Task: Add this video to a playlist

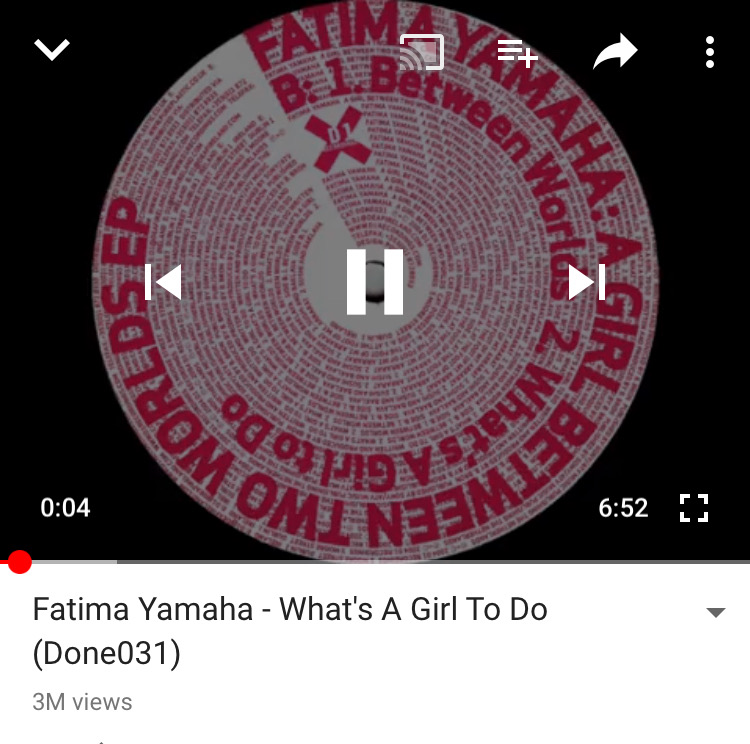Action: [x=518, y=51]
